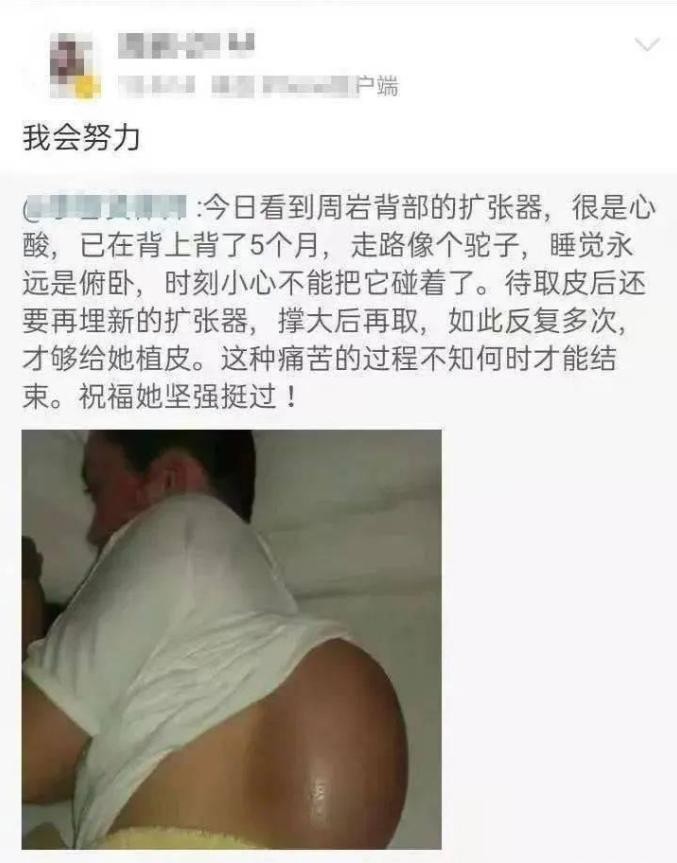Viewport: 677px width, 863px height.
Task: Expand the post options chevron
Action: click(x=648, y=45)
